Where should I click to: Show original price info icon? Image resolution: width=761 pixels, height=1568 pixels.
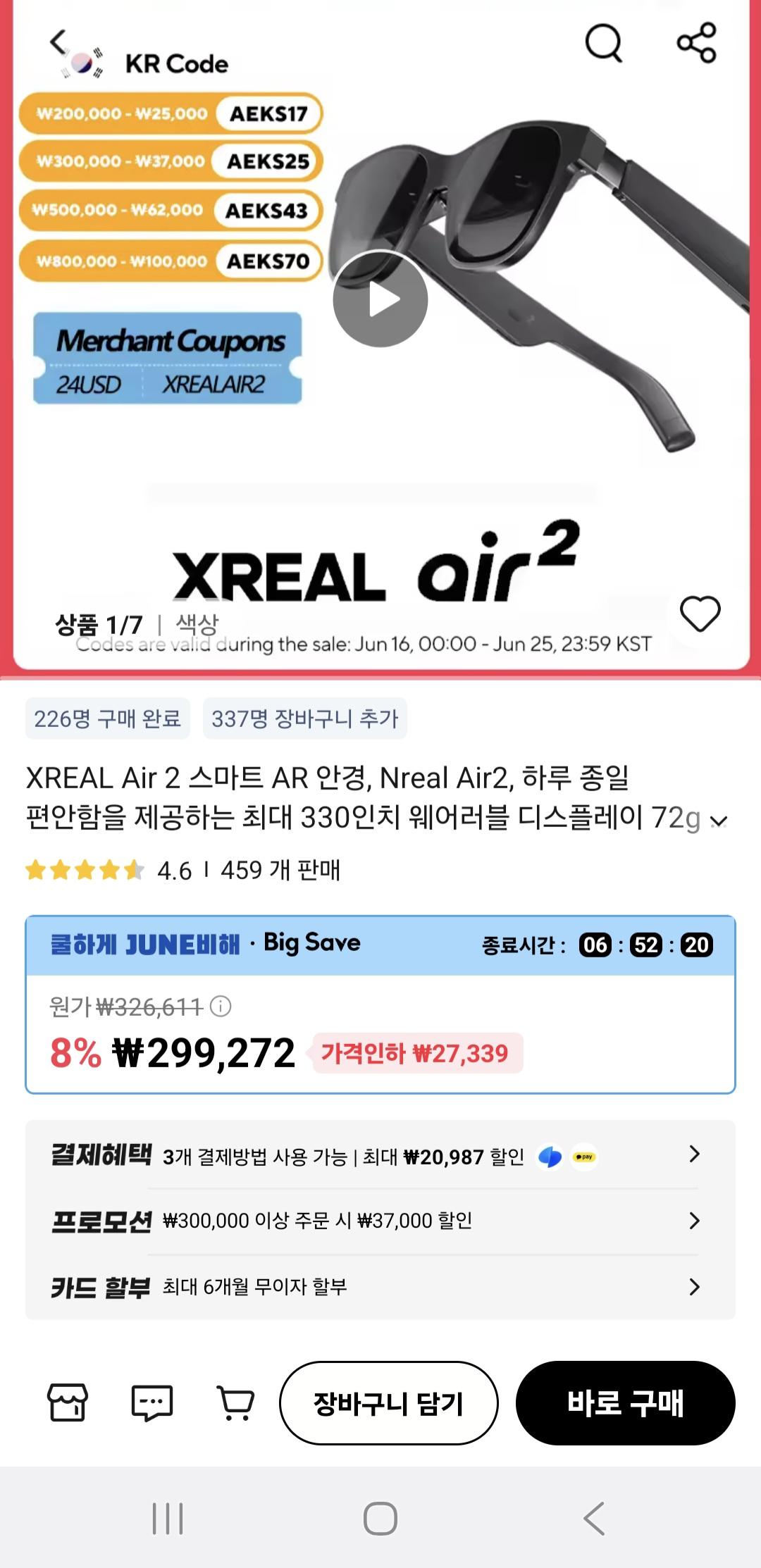(221, 1006)
